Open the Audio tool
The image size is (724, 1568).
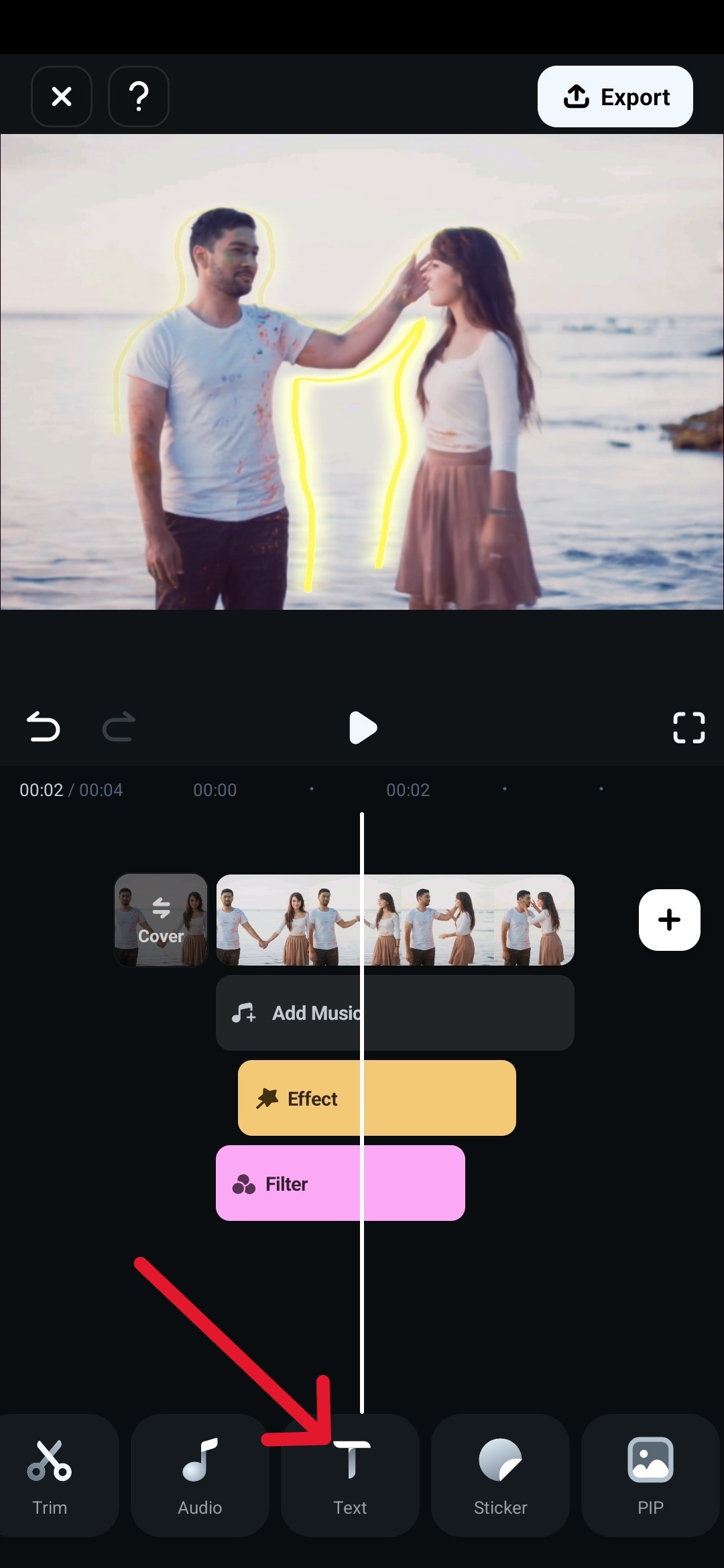pos(200,1476)
